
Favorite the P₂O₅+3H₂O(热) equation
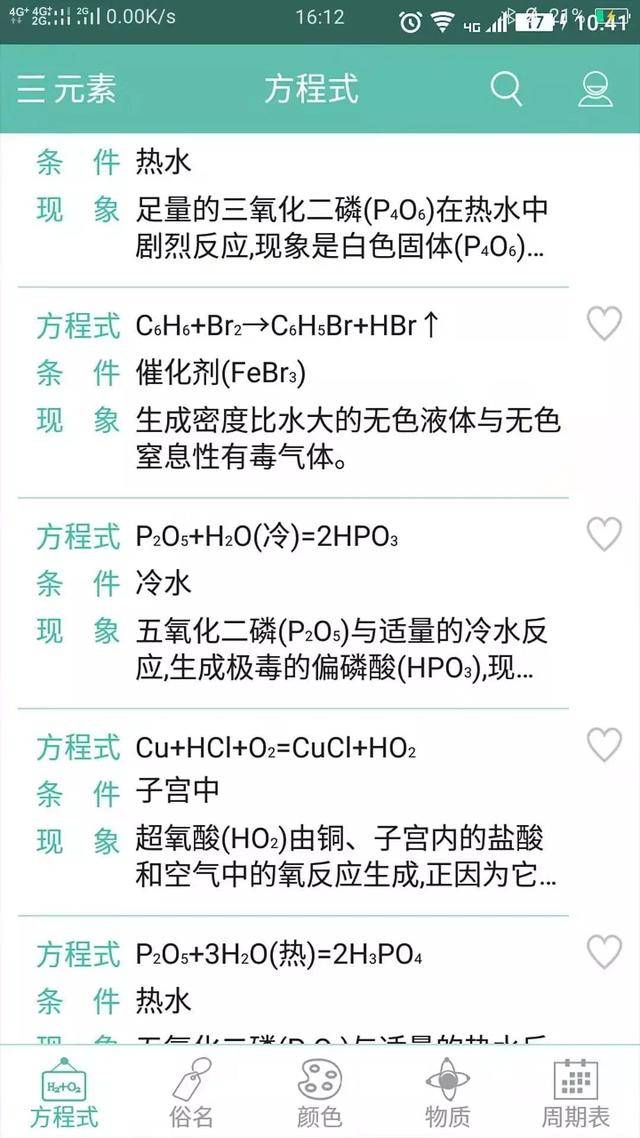603,951
